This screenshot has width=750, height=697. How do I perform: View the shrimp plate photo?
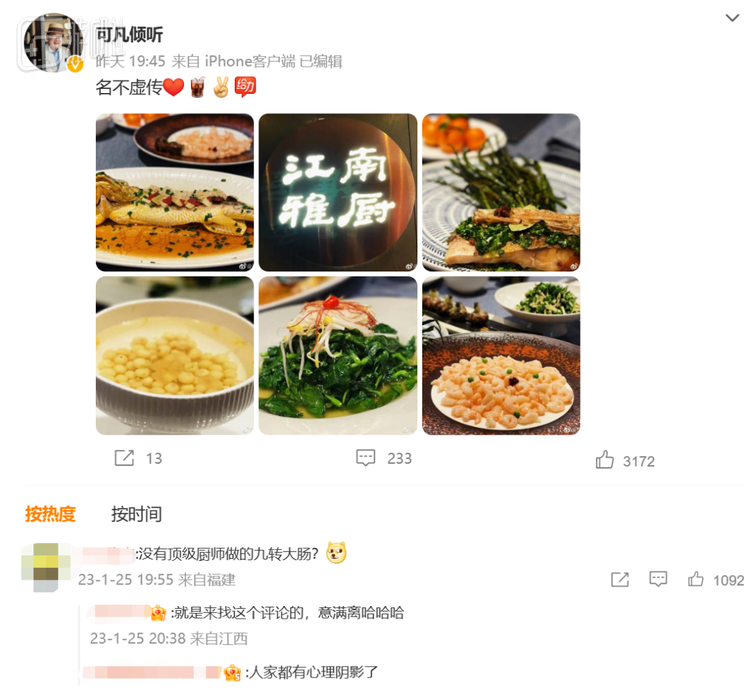[501, 356]
